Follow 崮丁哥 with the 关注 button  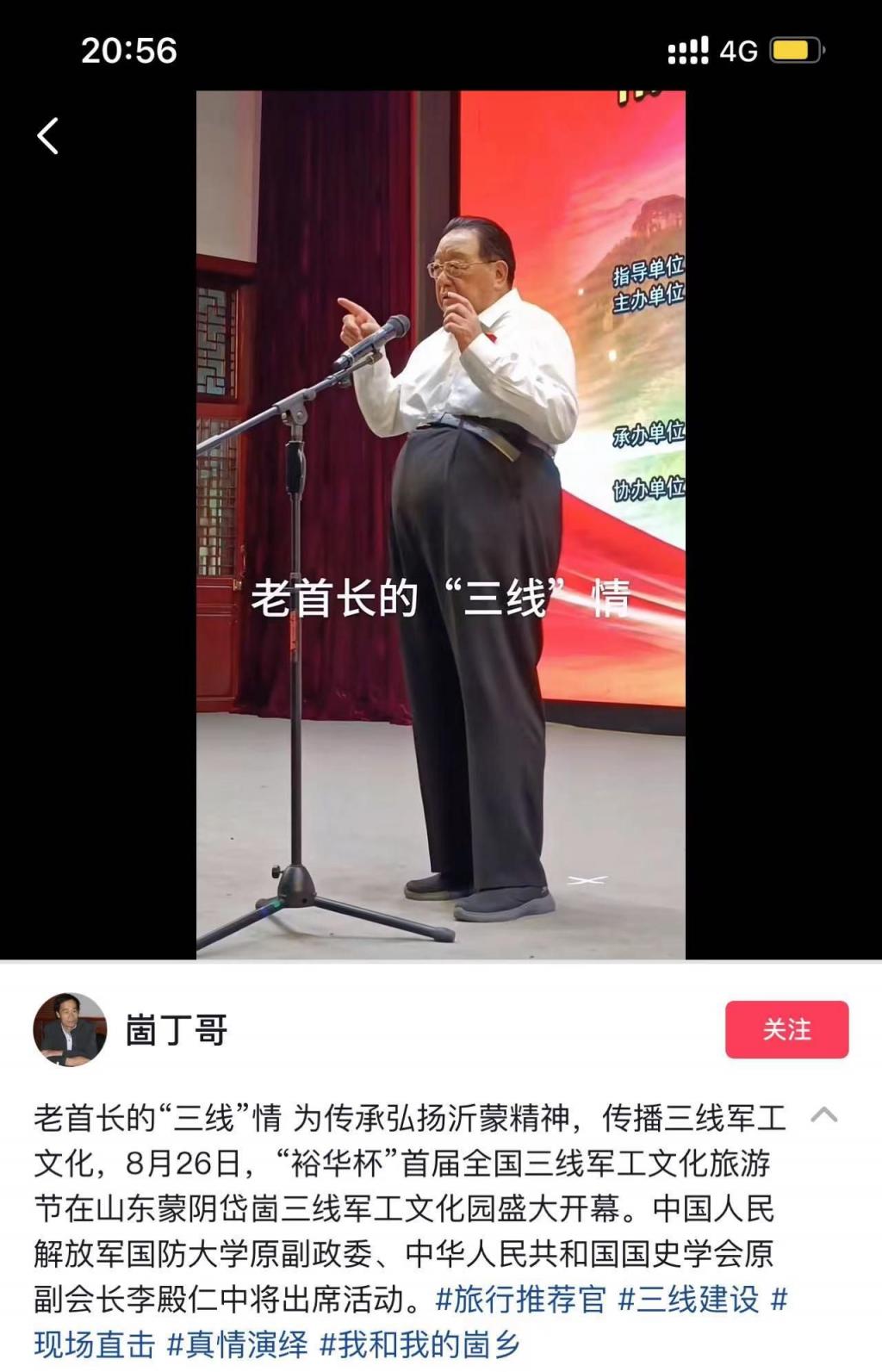click(x=786, y=1028)
